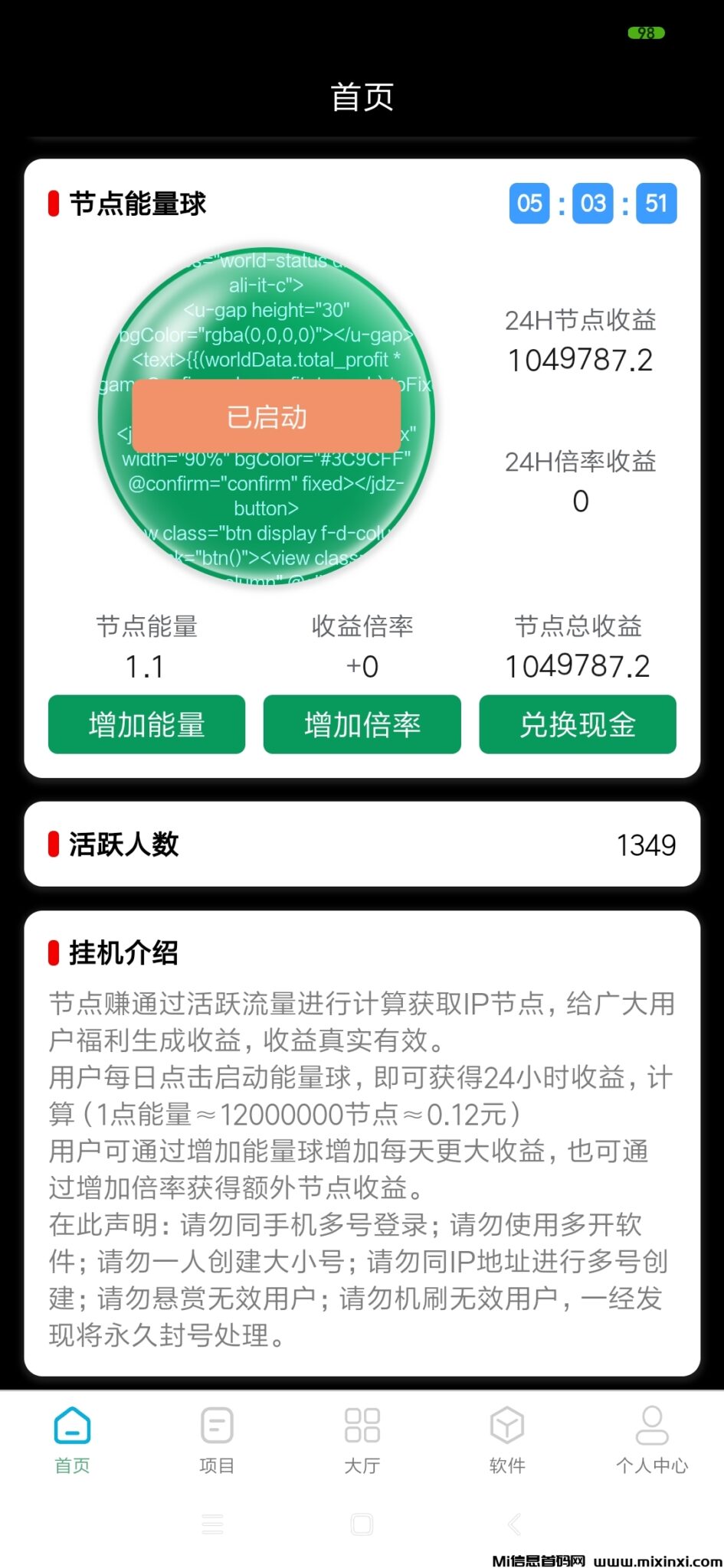Open 个人中心 via the person icon
This screenshot has width=724, height=1568.
pyautogui.click(x=652, y=1426)
